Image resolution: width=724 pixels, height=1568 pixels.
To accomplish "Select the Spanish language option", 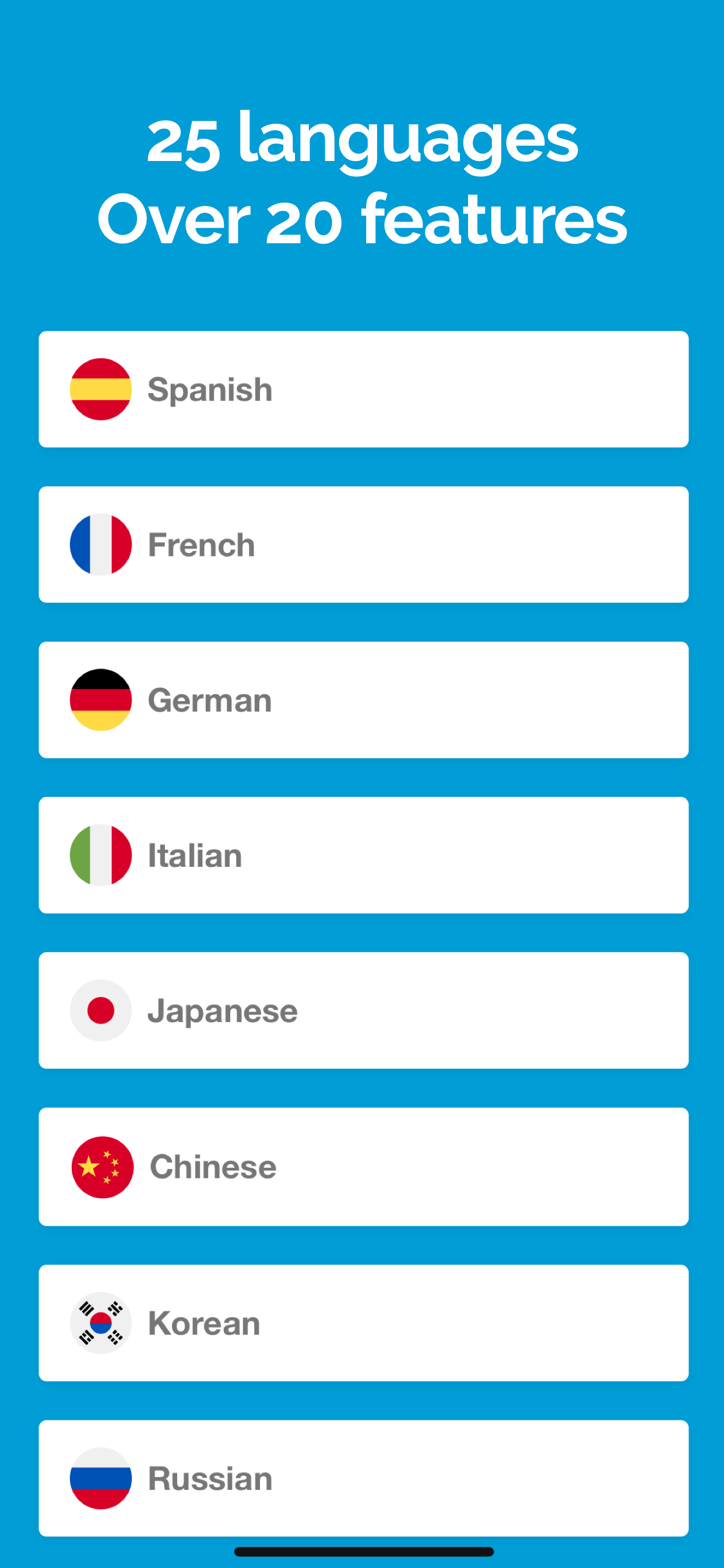I will 362,390.
